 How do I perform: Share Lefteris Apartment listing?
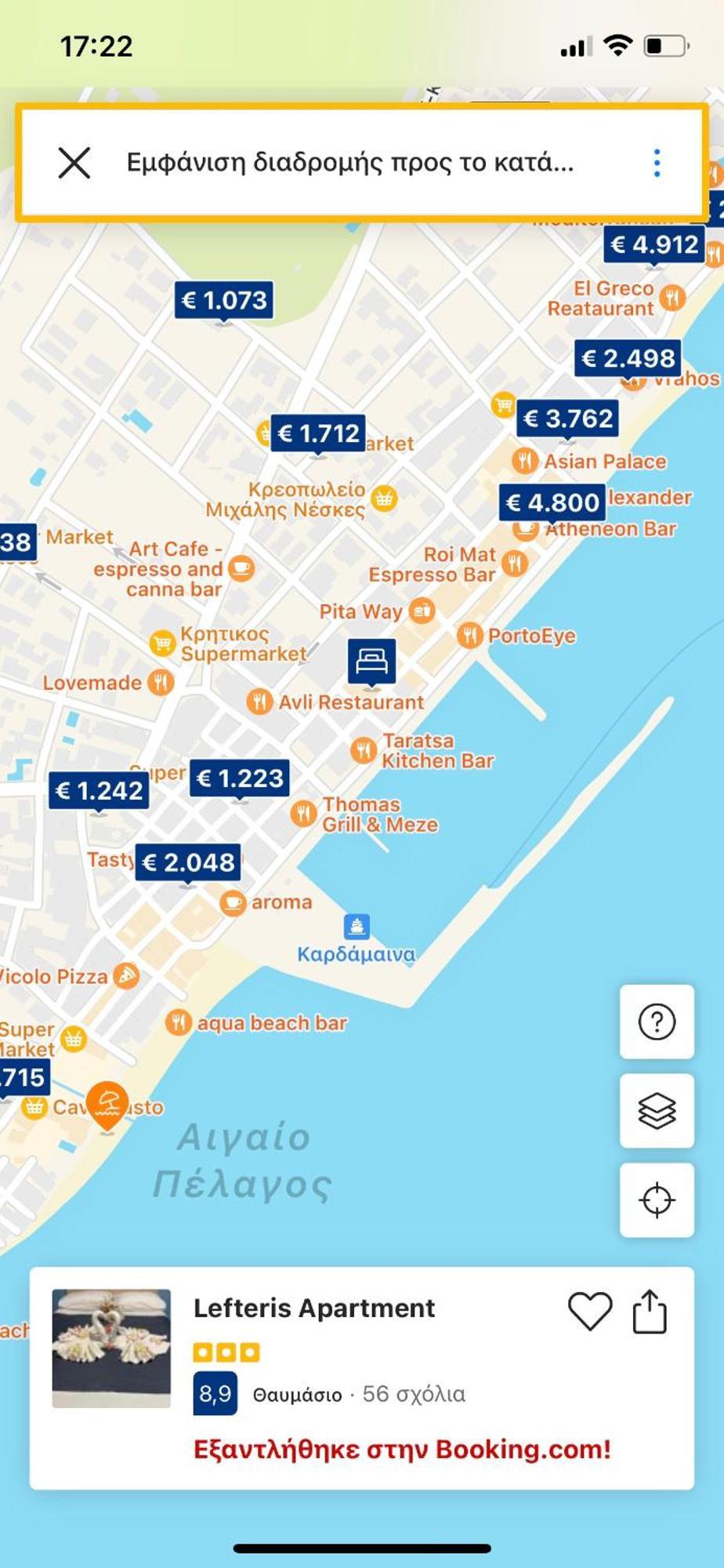tap(650, 1312)
